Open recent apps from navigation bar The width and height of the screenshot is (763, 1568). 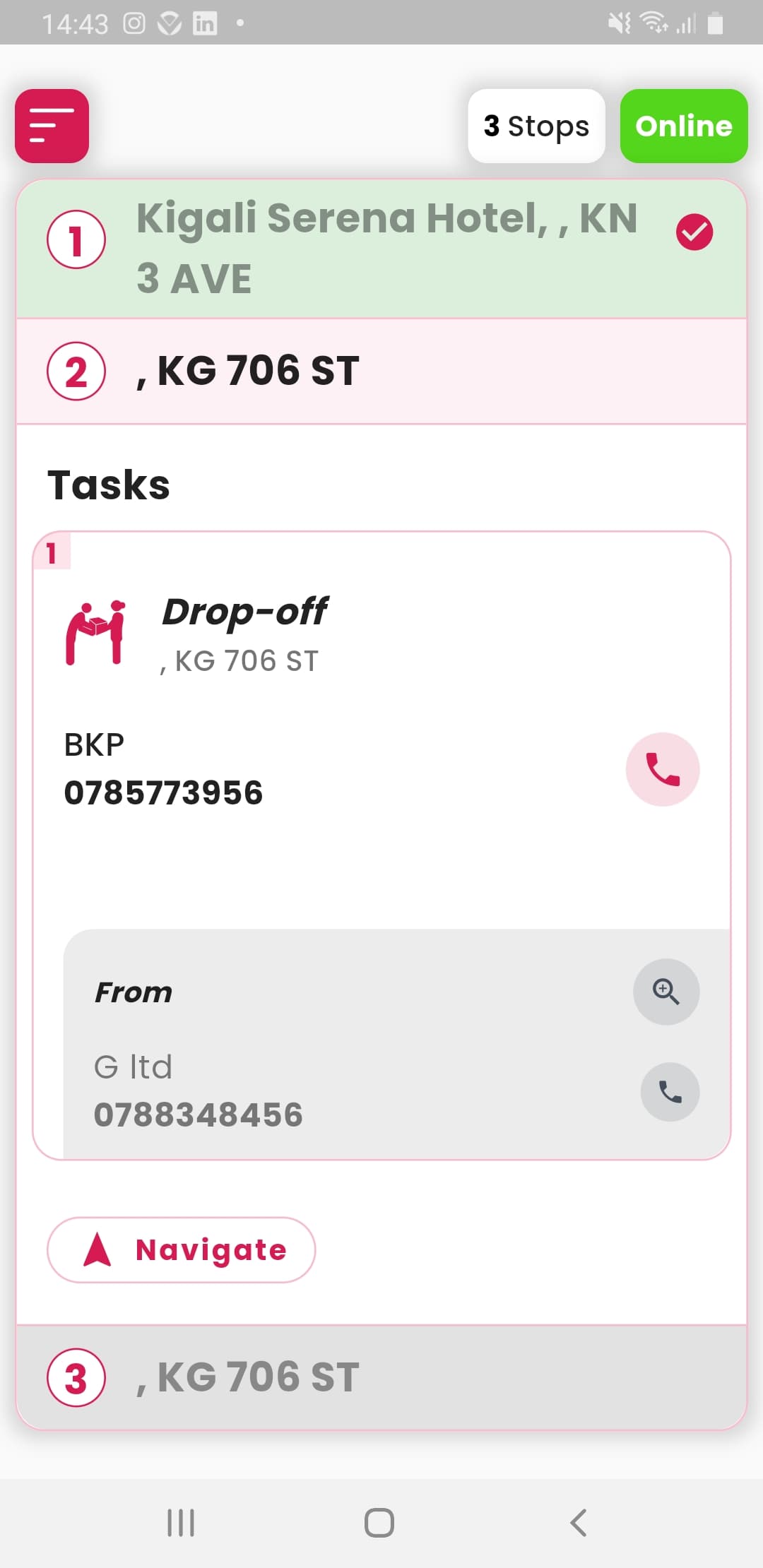coord(181,1522)
